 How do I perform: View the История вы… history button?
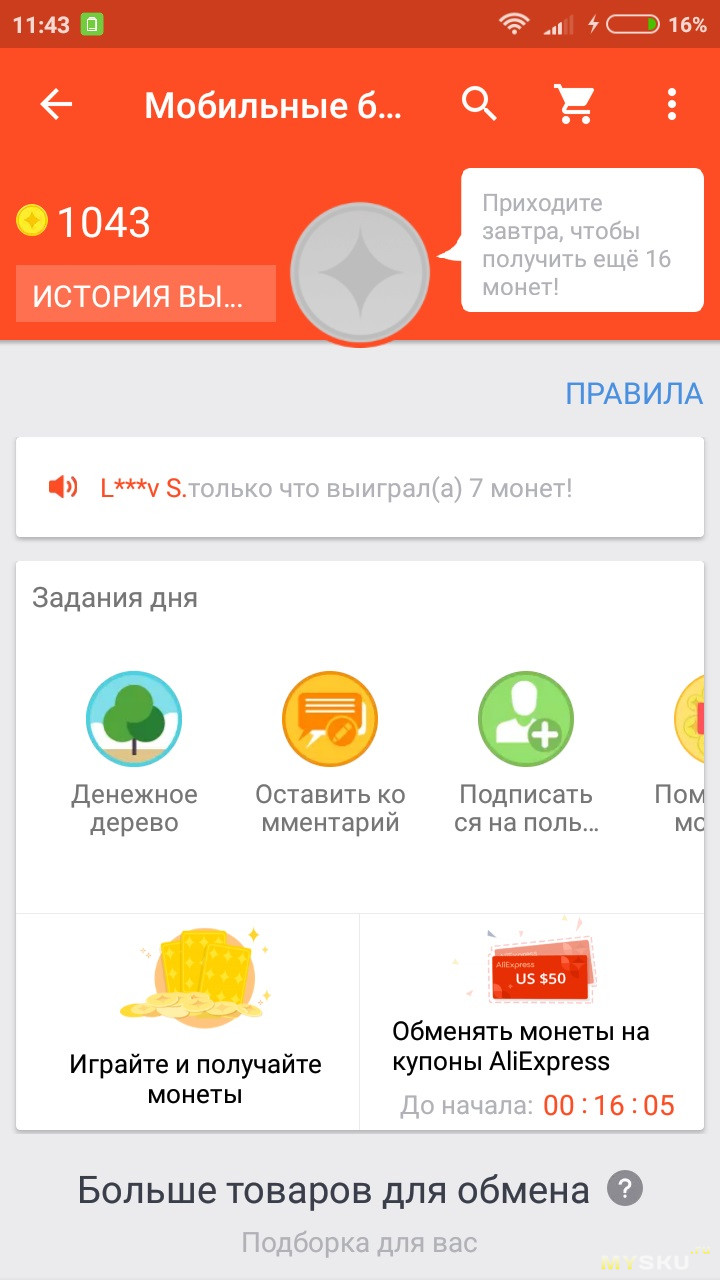coord(146,294)
